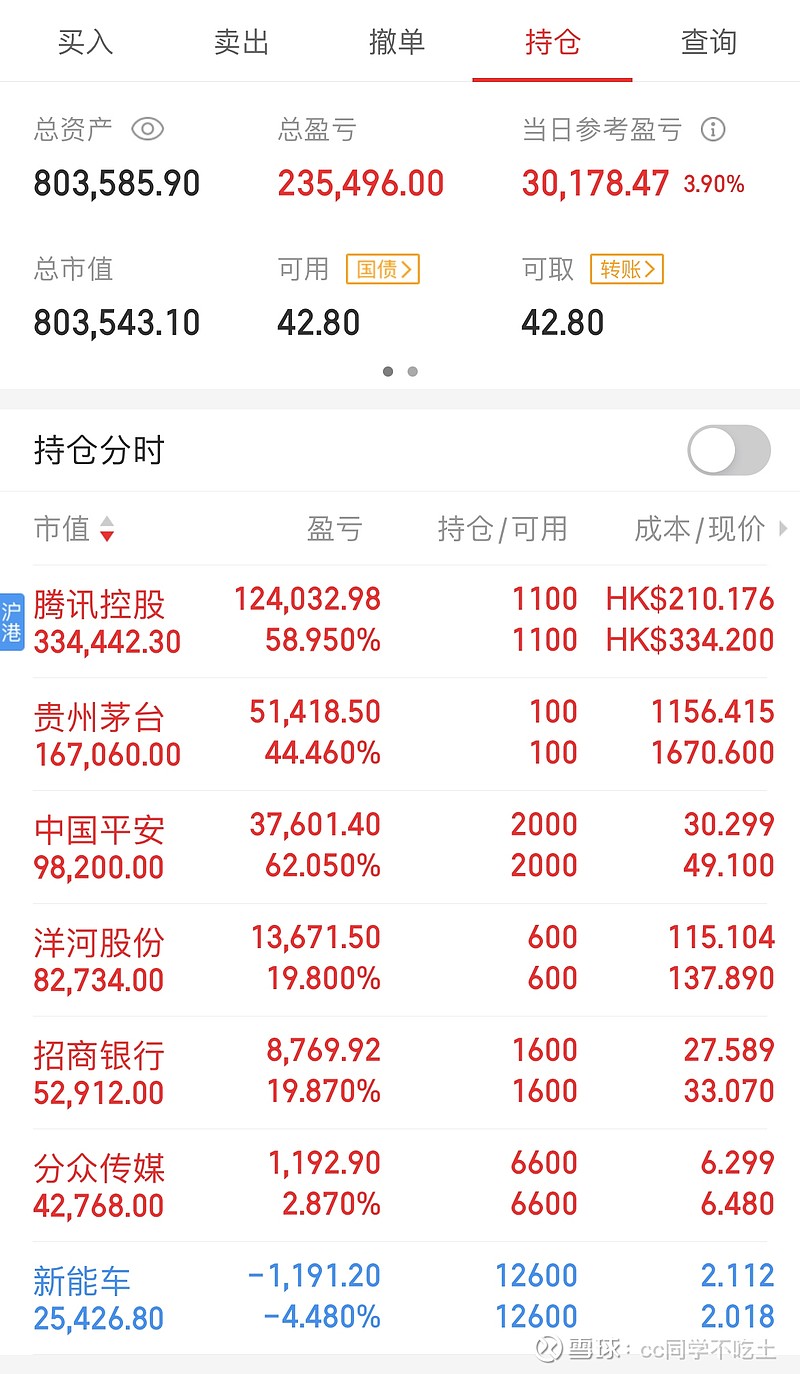Enable the 持仓分时 switch
The width and height of the screenshot is (800, 1374).
[x=729, y=450]
